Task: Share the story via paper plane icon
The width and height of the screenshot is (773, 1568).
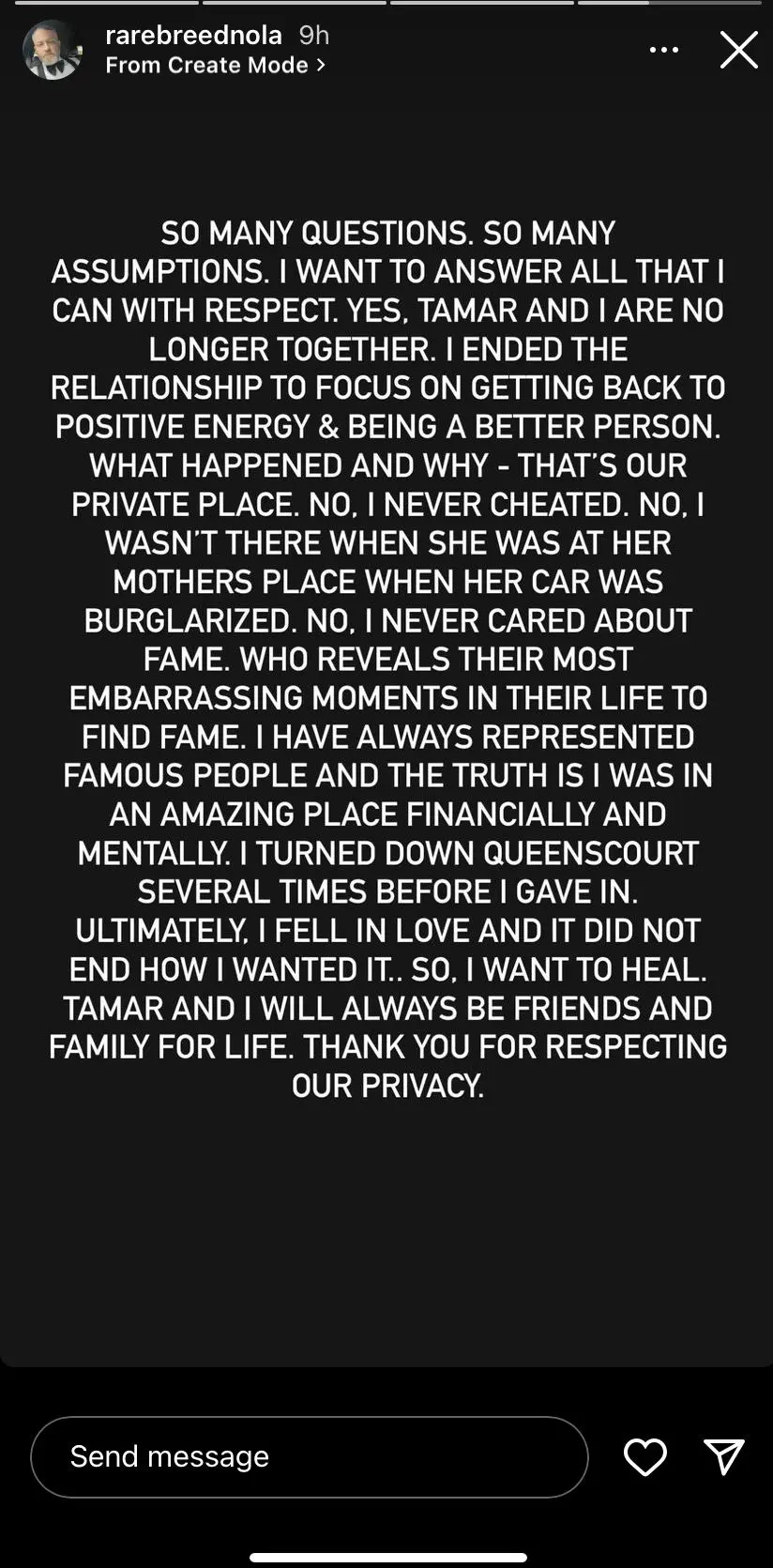Action: (723, 1456)
